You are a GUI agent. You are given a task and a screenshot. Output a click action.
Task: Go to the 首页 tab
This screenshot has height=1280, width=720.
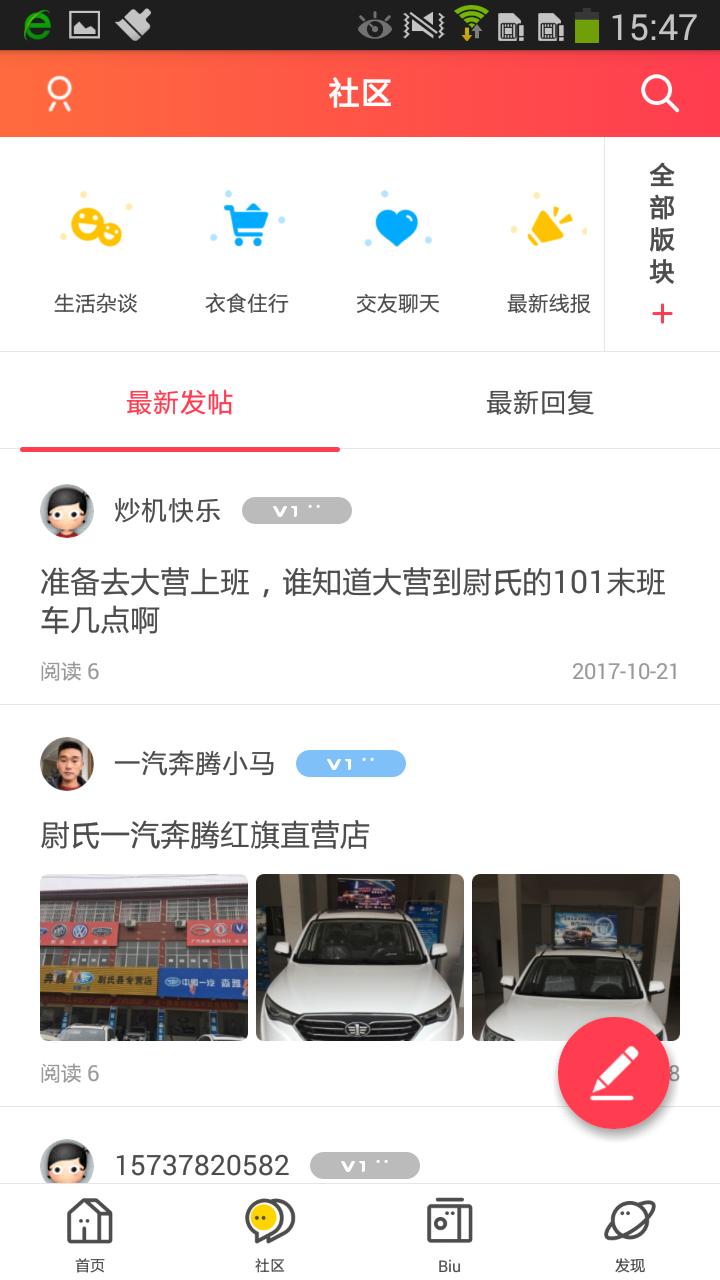(x=90, y=1234)
